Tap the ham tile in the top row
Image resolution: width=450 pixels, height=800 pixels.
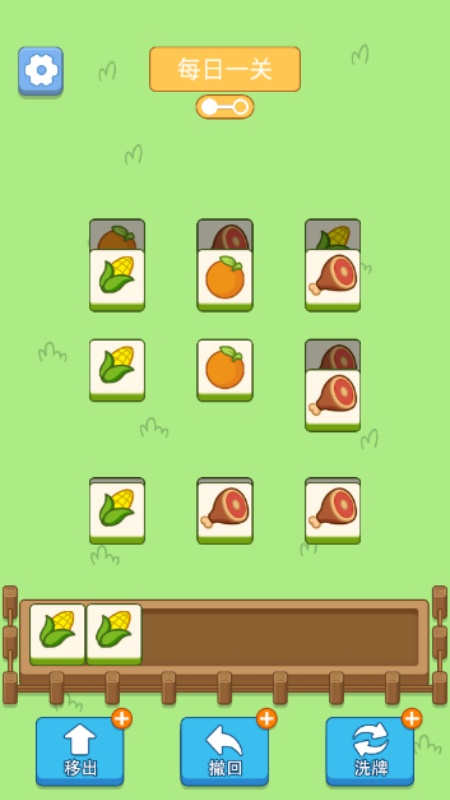click(x=333, y=280)
